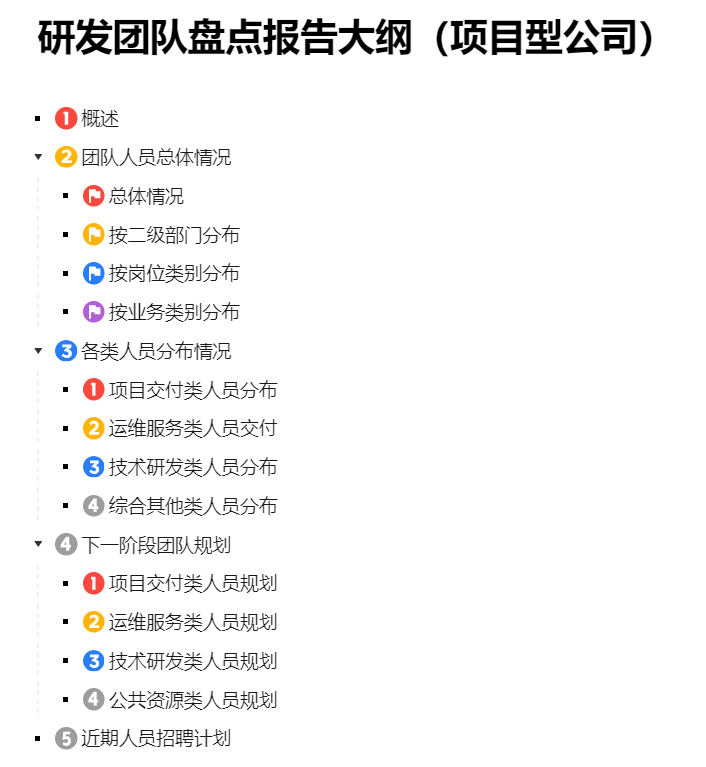Collapse the 团队人员总体情况 section
This screenshot has width=706, height=767.
click(38, 157)
